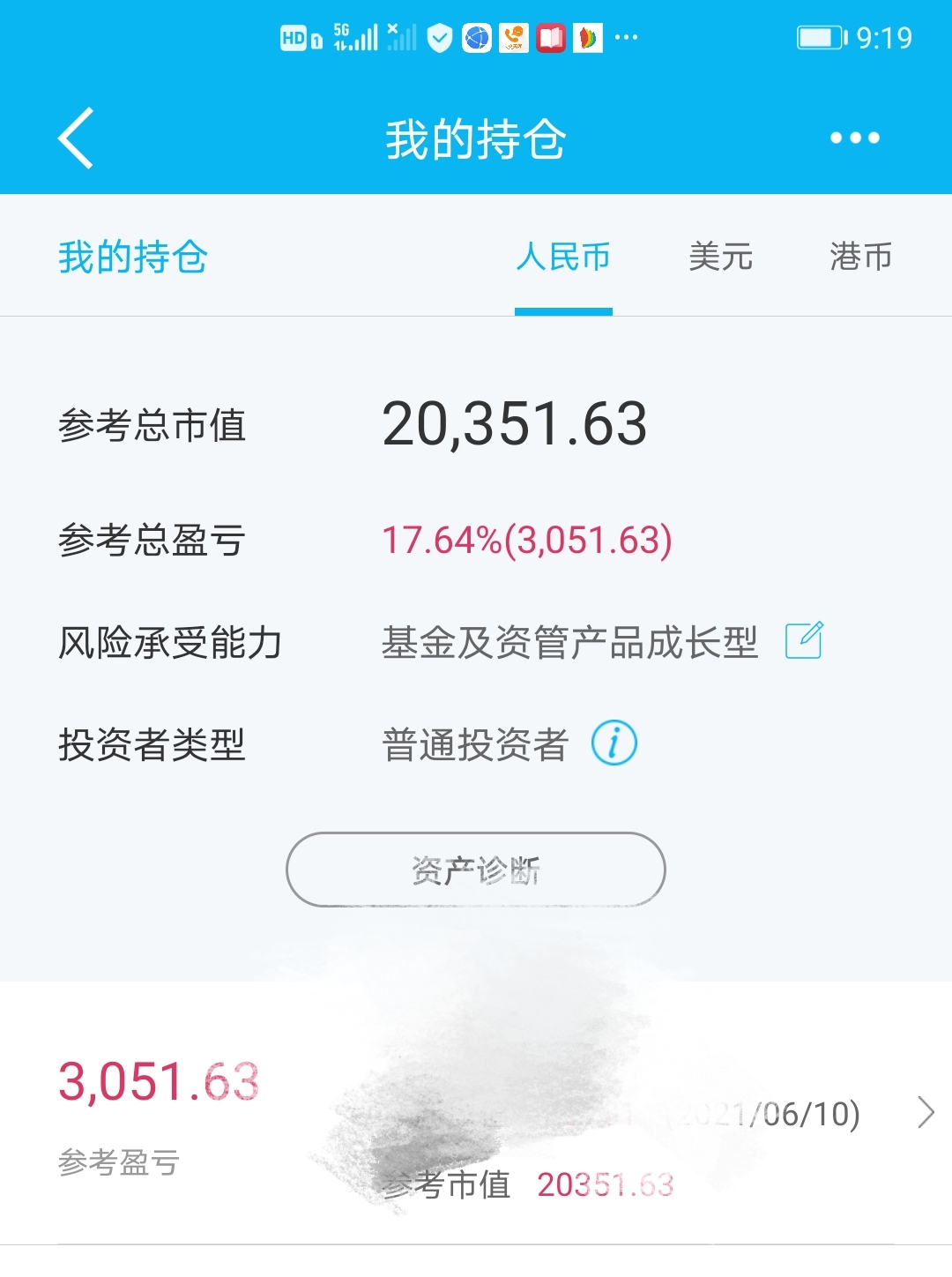Screen dimensions: 952x1277
Task: Tap the browser globe icon in status bar
Action: 475,37
